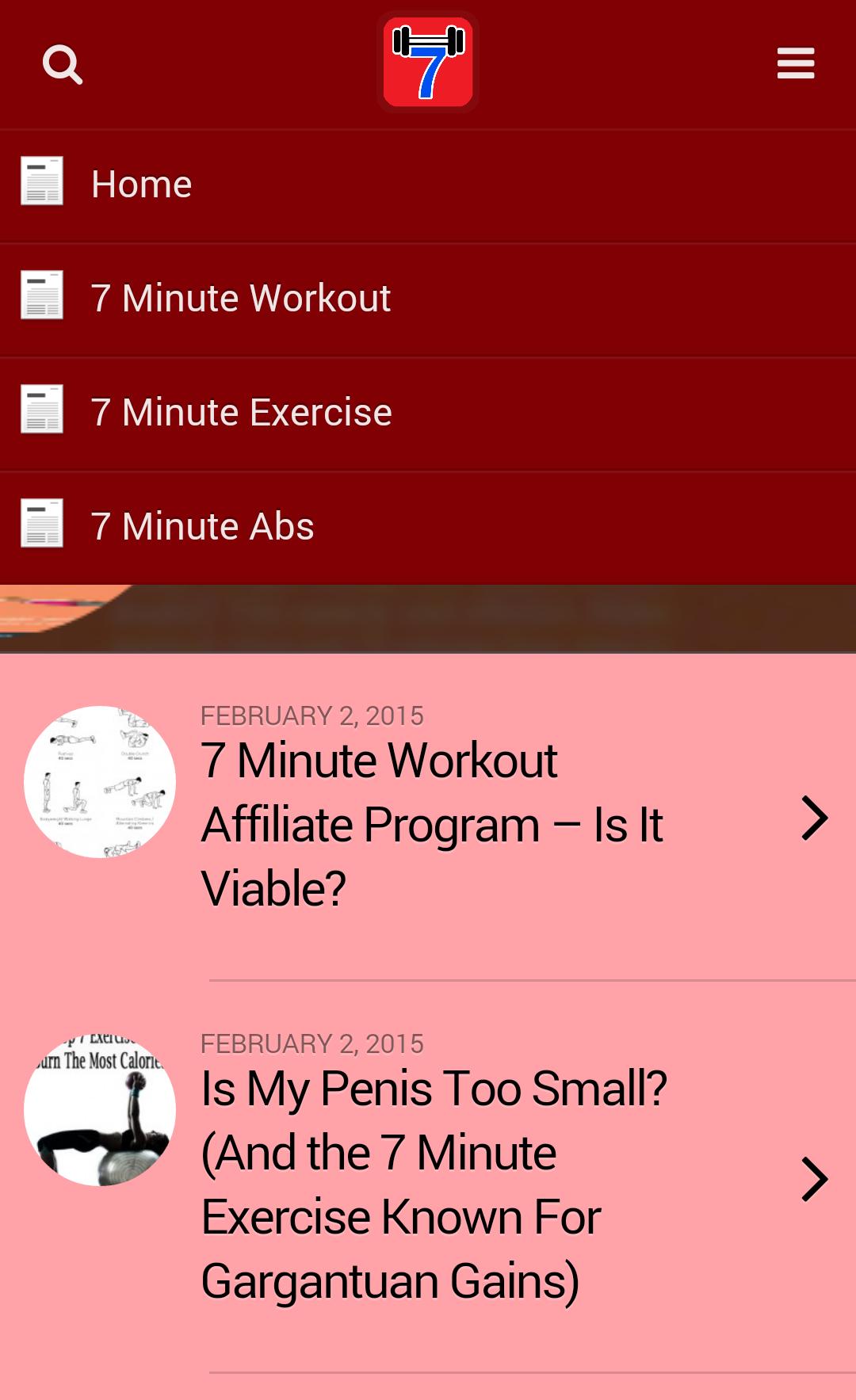This screenshot has height=1400, width=856.
Task: Click the article icon beside 7 Minute Exercise
Action: 40,411
